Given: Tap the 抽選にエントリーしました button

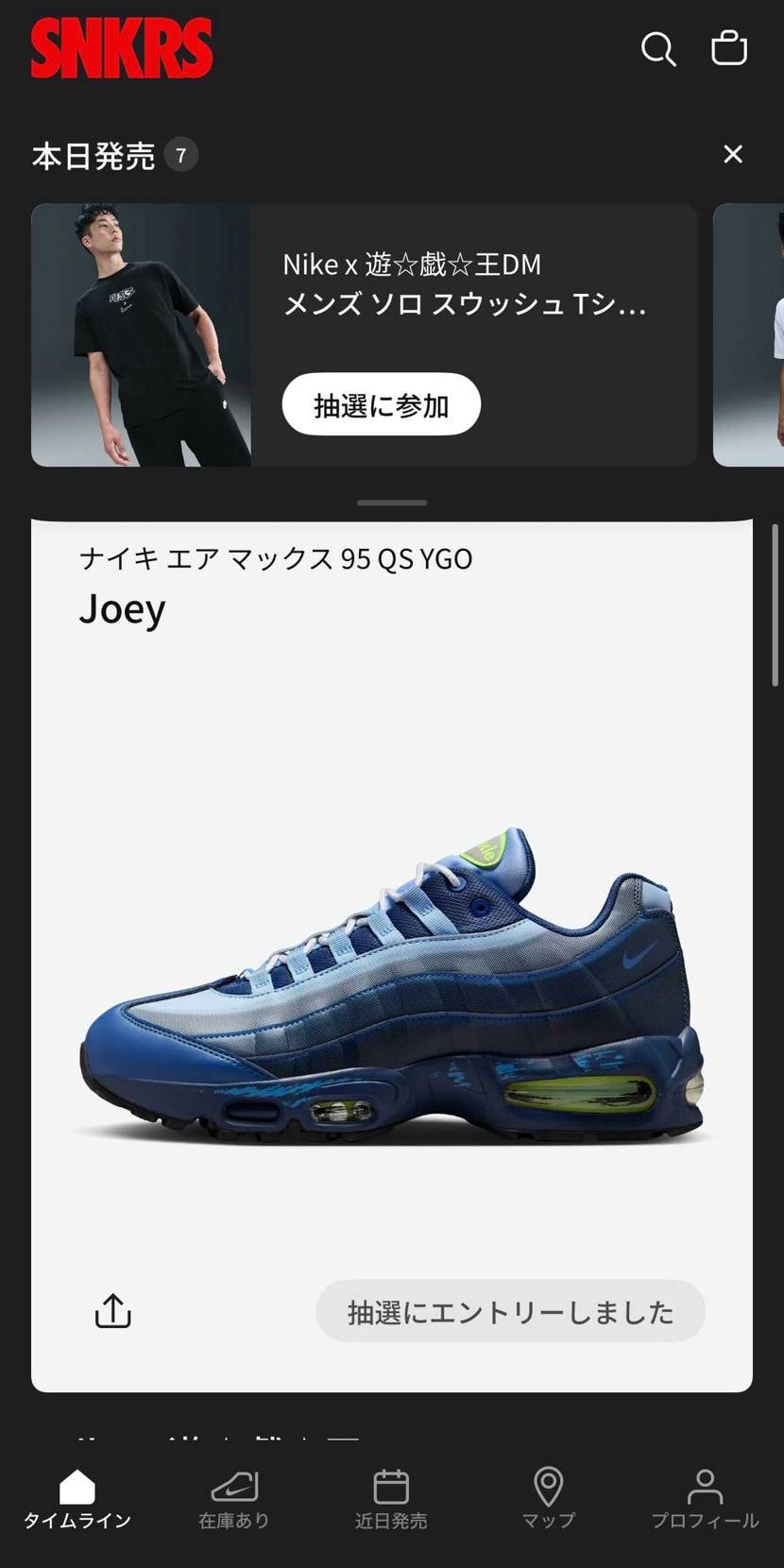Looking at the screenshot, I should tap(510, 1311).
